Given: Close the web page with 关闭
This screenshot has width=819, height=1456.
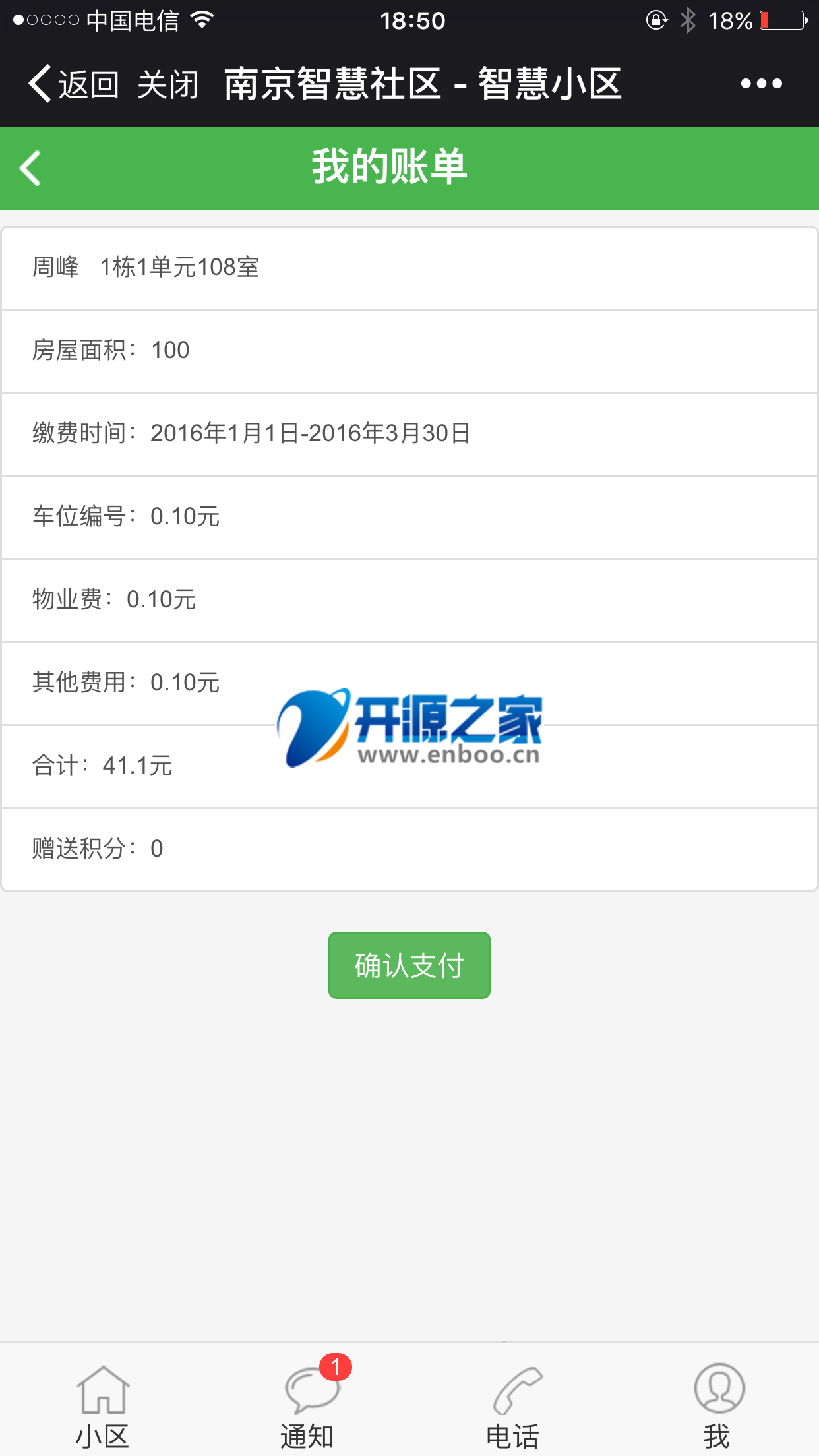Looking at the screenshot, I should 168,84.
